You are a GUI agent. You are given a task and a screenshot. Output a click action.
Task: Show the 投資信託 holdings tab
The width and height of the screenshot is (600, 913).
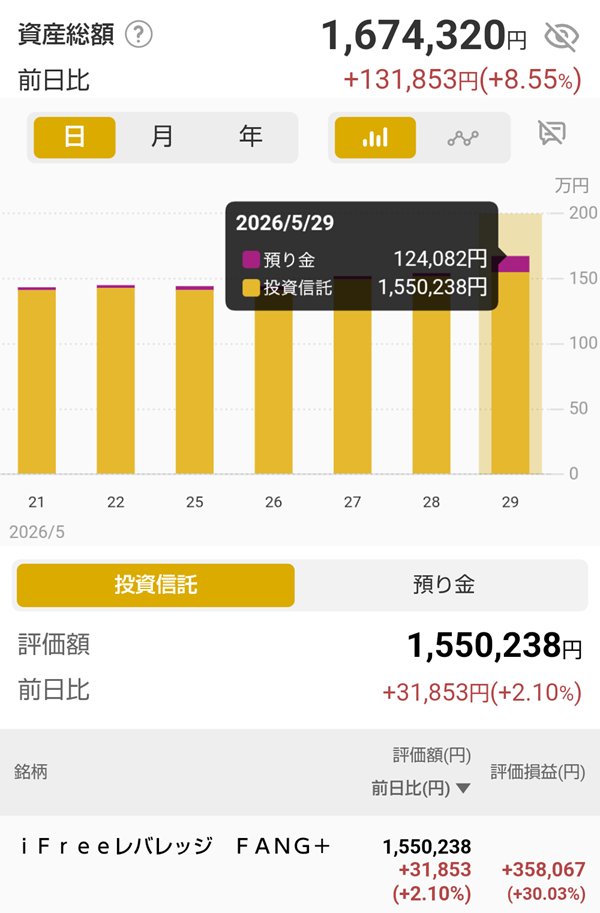point(156,585)
